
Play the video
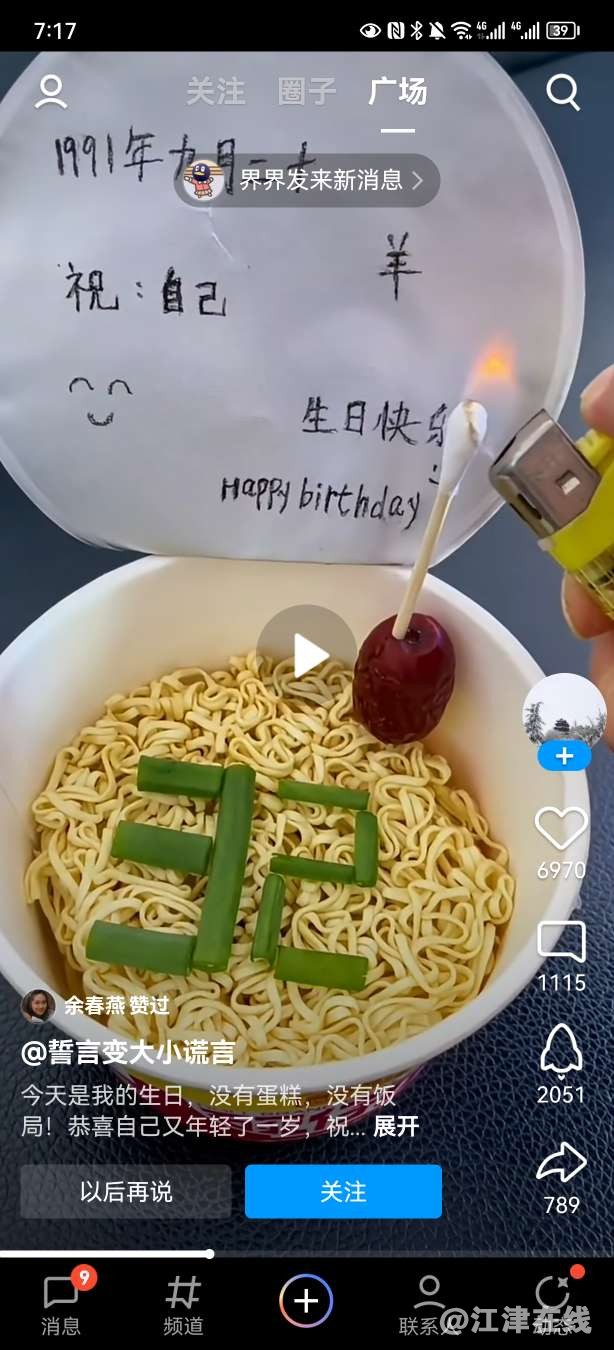click(x=307, y=655)
